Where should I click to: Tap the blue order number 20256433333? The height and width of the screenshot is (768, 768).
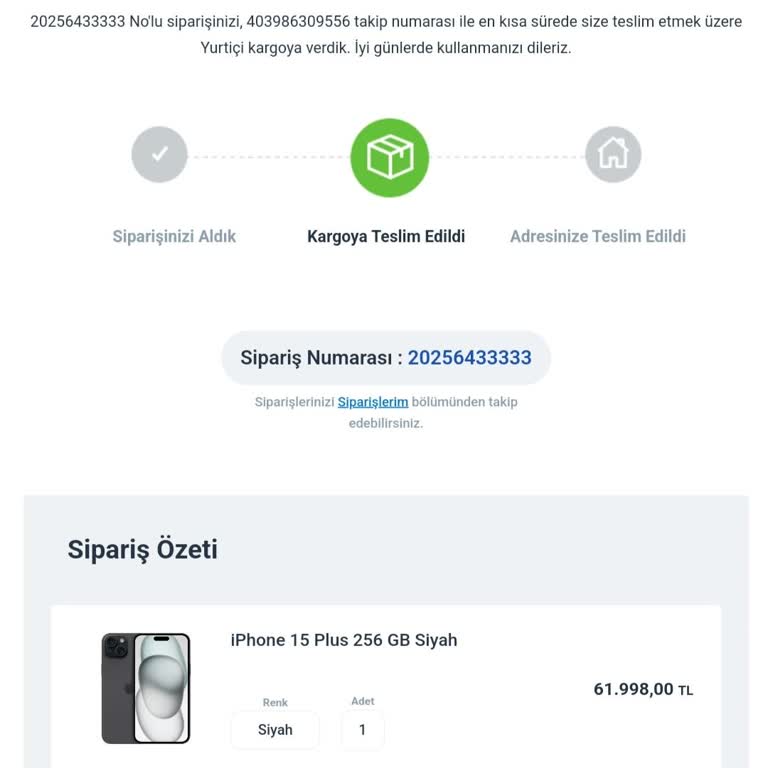pos(469,358)
